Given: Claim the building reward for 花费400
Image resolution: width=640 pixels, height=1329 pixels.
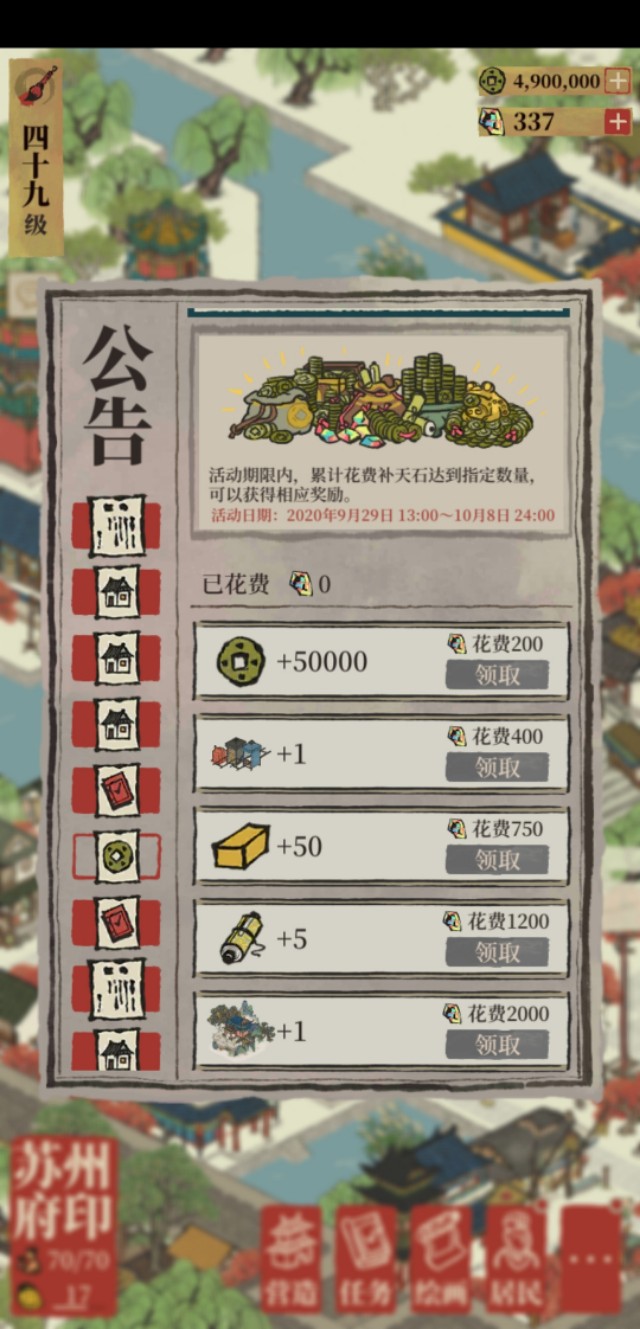Looking at the screenshot, I should click(x=497, y=767).
